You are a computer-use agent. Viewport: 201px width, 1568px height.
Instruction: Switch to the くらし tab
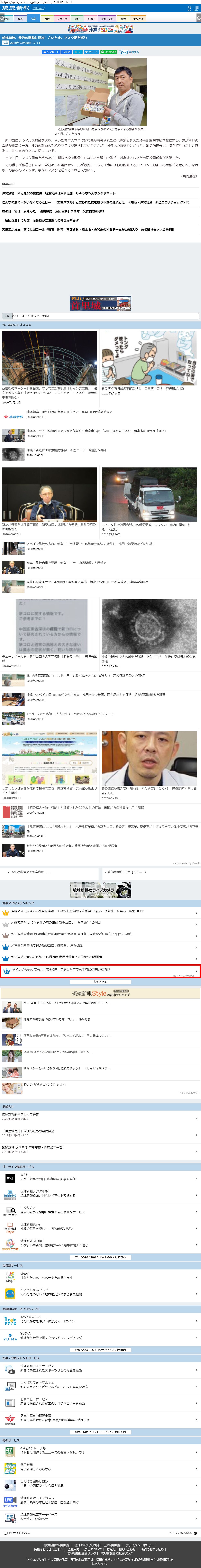pyautogui.click(x=91, y=19)
